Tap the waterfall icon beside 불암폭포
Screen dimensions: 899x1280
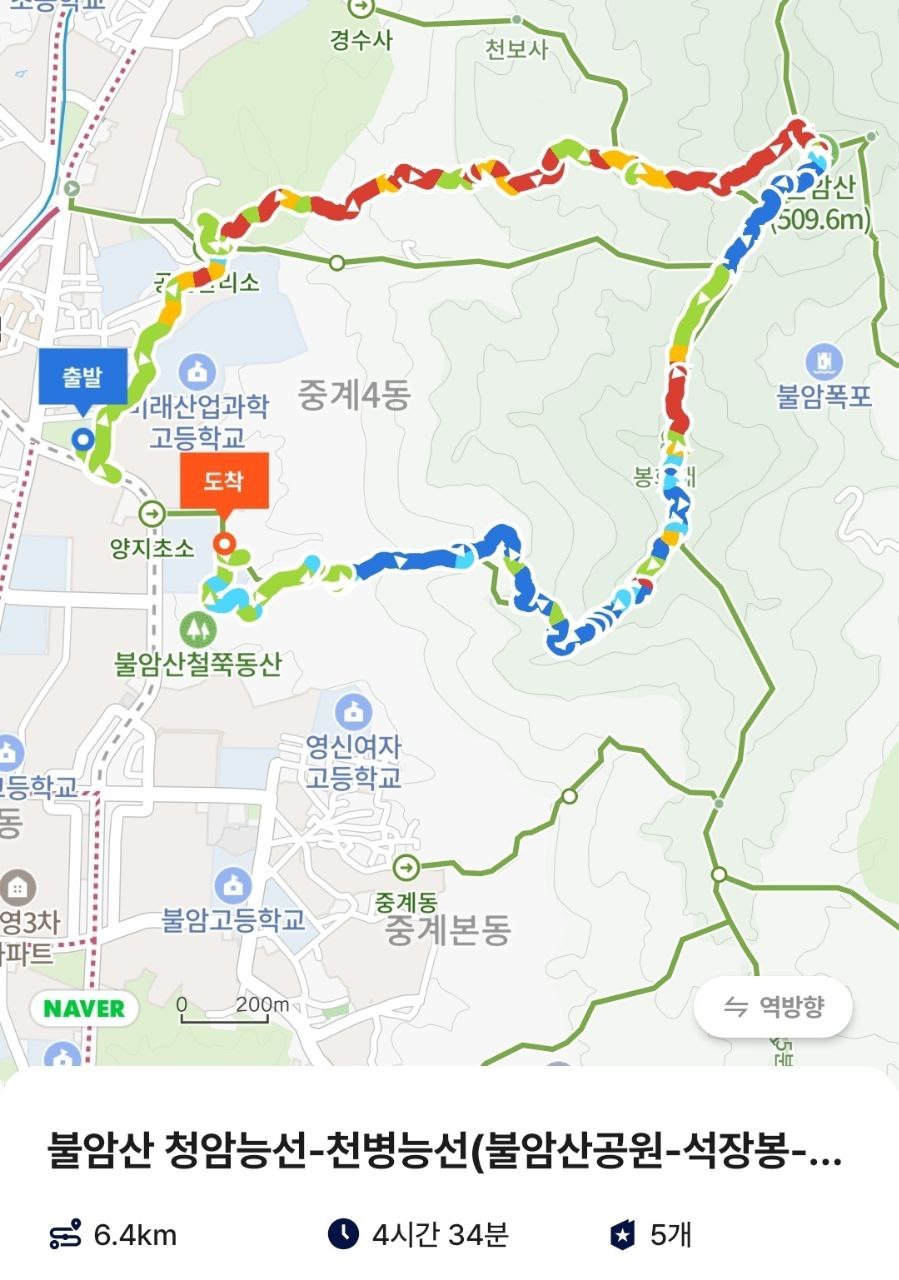(x=824, y=360)
